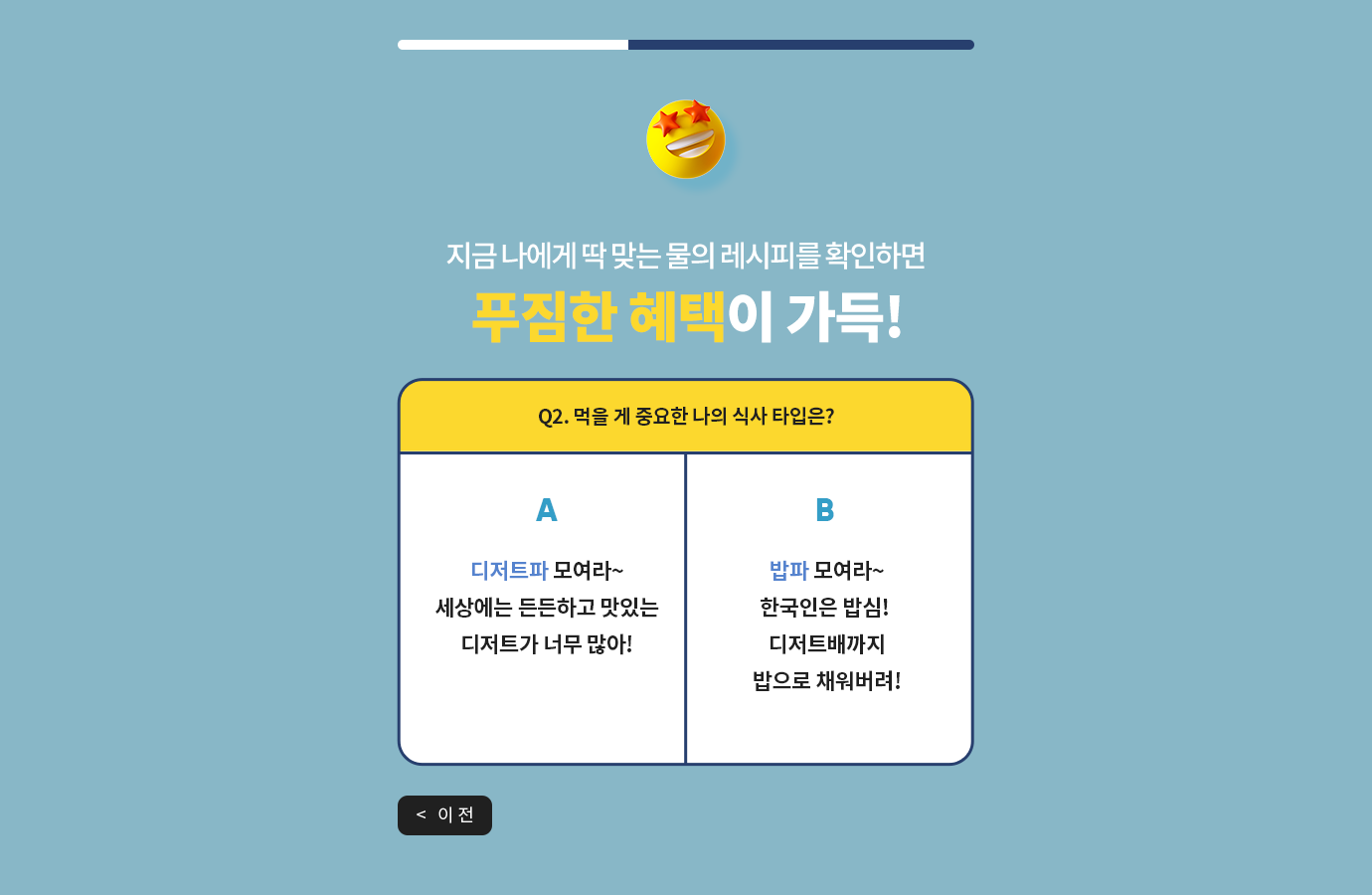Choose answer B, the rice lover option
The width and height of the screenshot is (1372, 895).
point(827,607)
